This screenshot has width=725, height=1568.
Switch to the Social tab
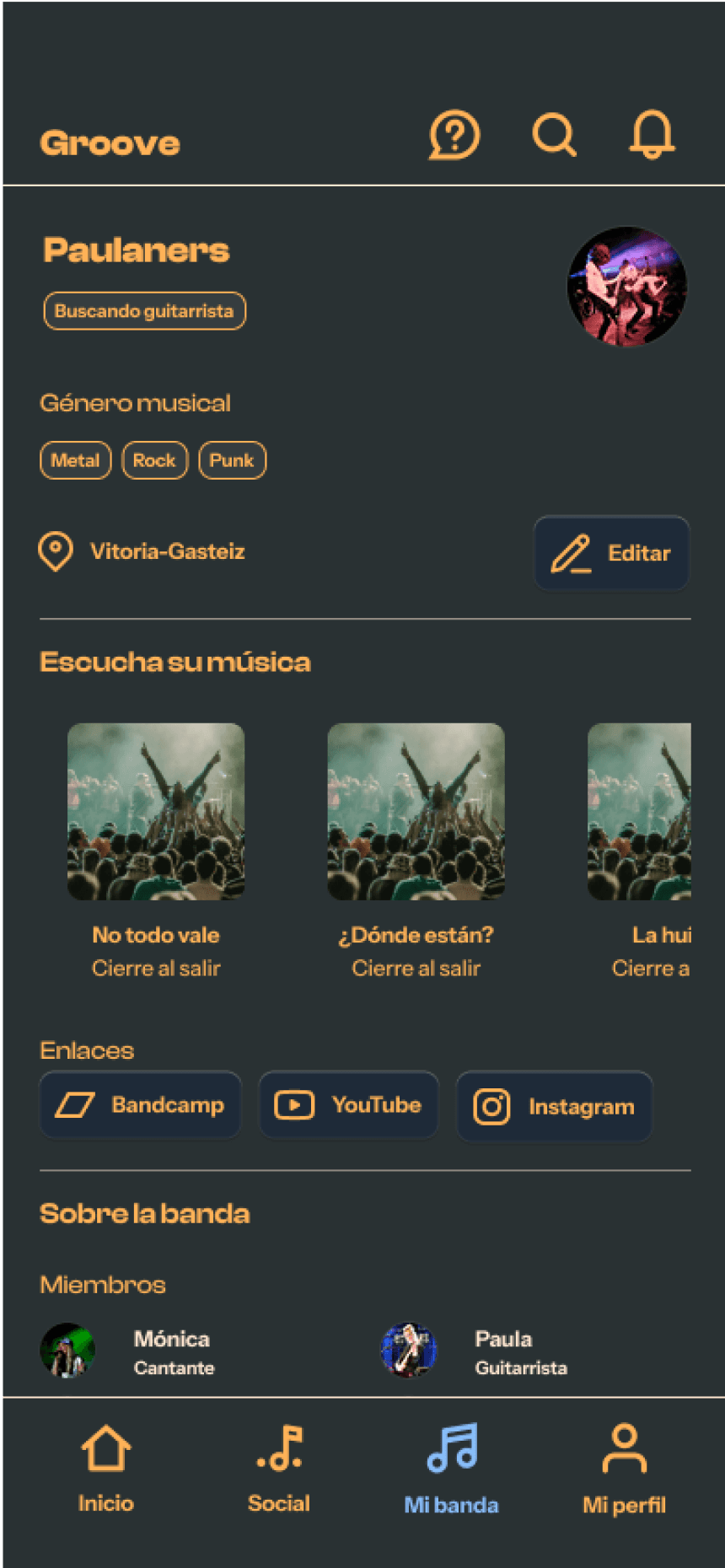coord(279,1468)
